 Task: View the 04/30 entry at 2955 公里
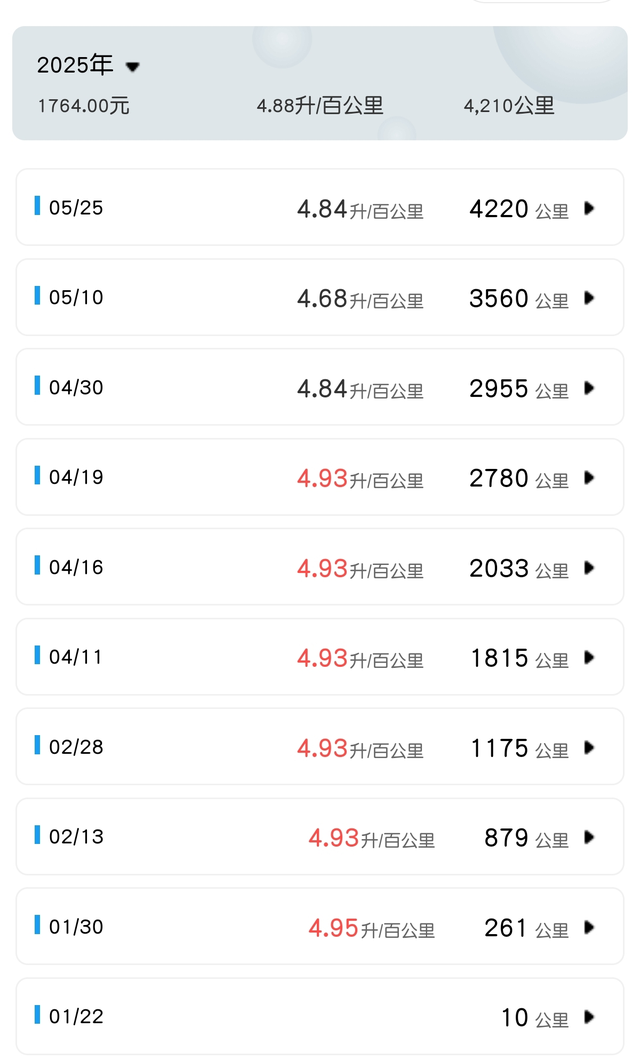pyautogui.click(x=320, y=388)
